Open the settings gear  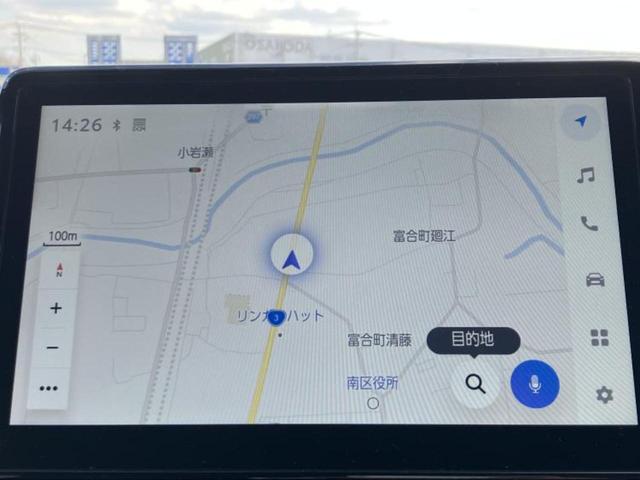tap(604, 394)
